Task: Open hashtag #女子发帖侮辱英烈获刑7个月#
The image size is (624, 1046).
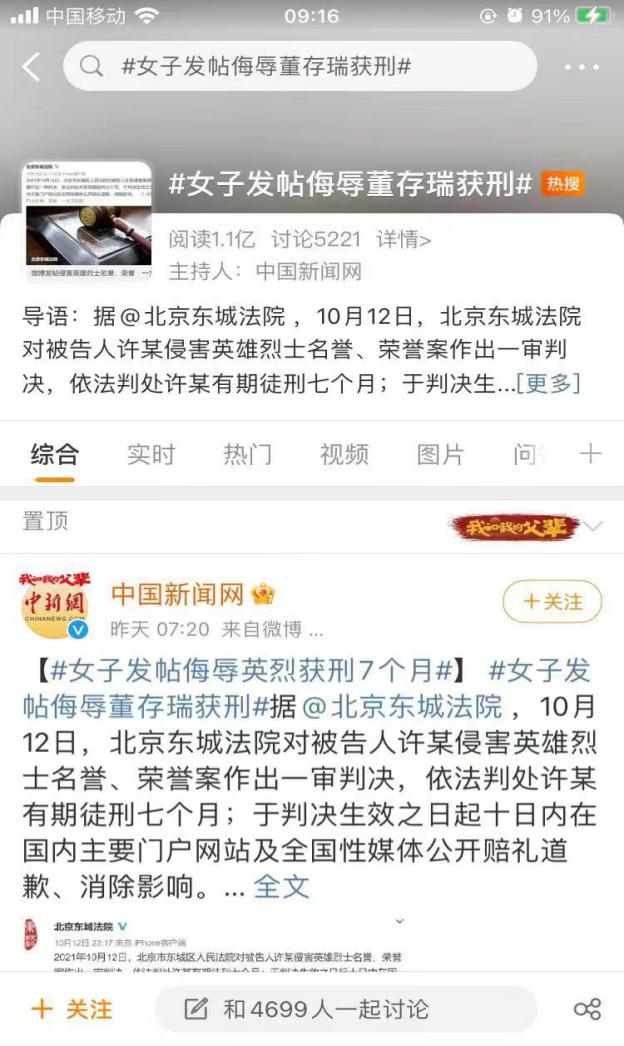Action: [x=252, y=670]
